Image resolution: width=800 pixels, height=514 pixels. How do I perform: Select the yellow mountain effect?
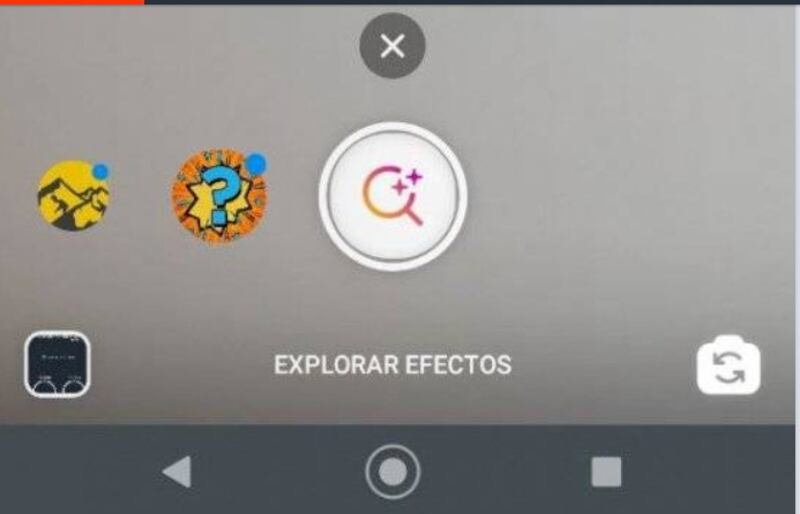(73, 195)
